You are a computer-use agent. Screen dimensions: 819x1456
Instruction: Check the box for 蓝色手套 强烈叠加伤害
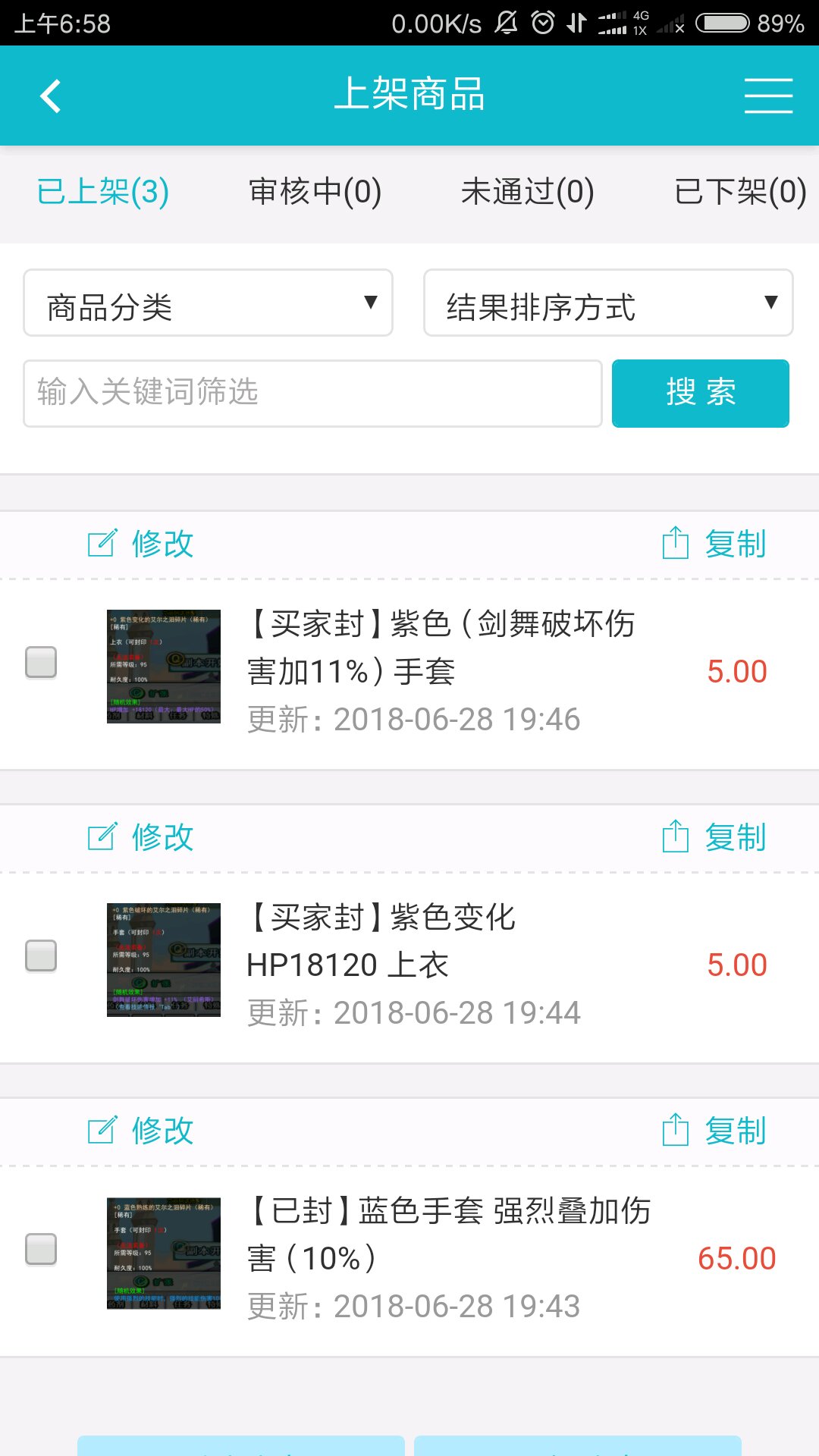point(41,1249)
